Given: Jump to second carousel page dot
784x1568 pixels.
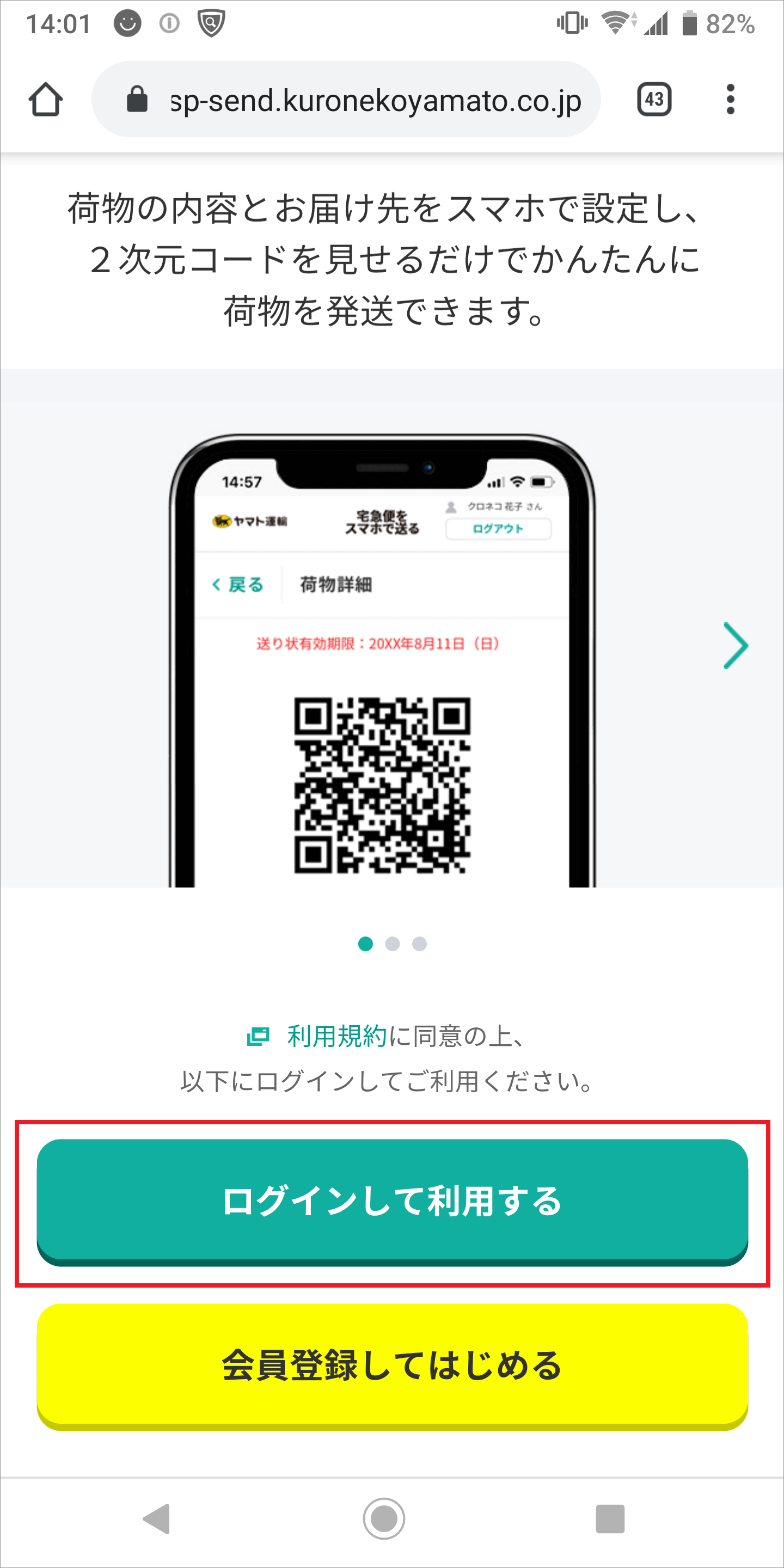Looking at the screenshot, I should tap(393, 944).
